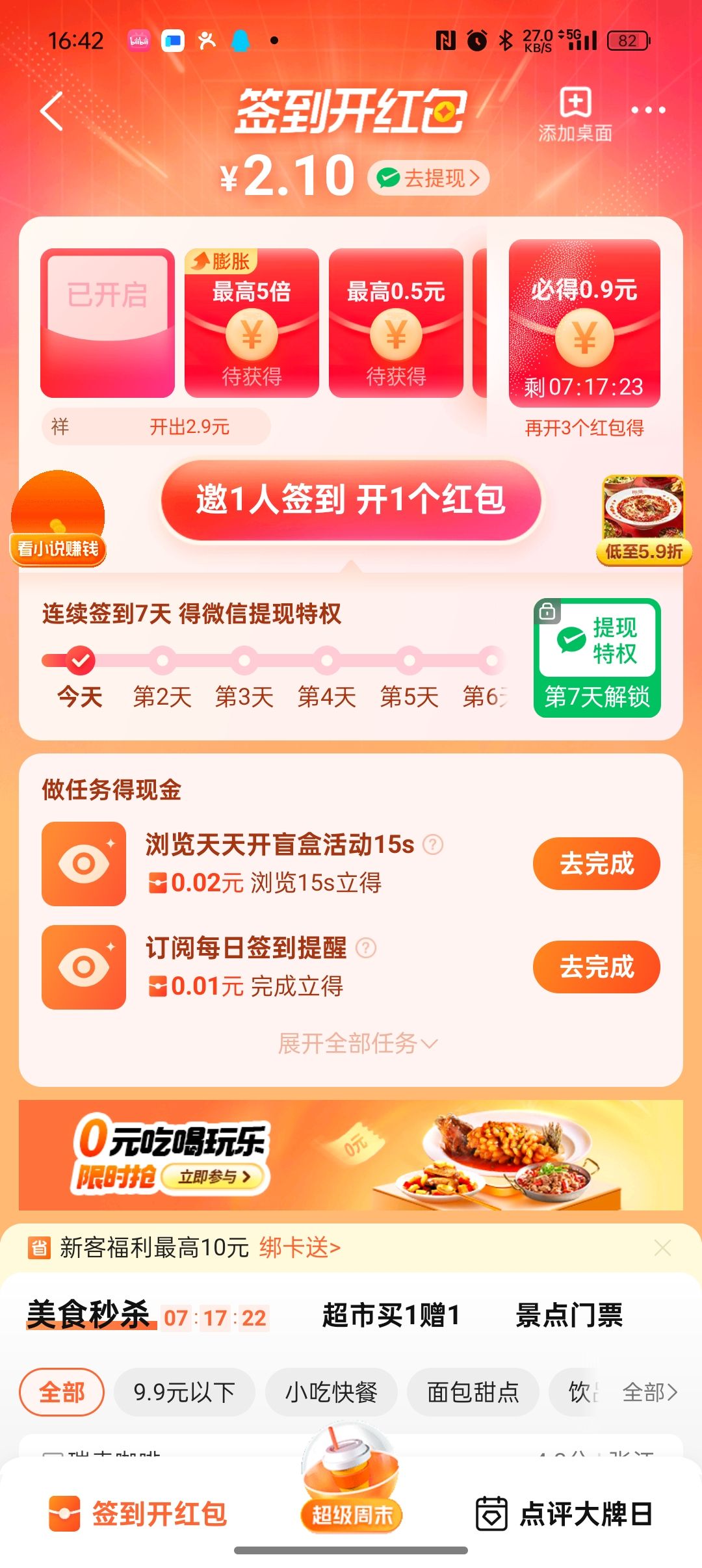This screenshot has height=1568, width=702.
Task: Open the 必得0.9元 red packet
Action: pos(584,324)
